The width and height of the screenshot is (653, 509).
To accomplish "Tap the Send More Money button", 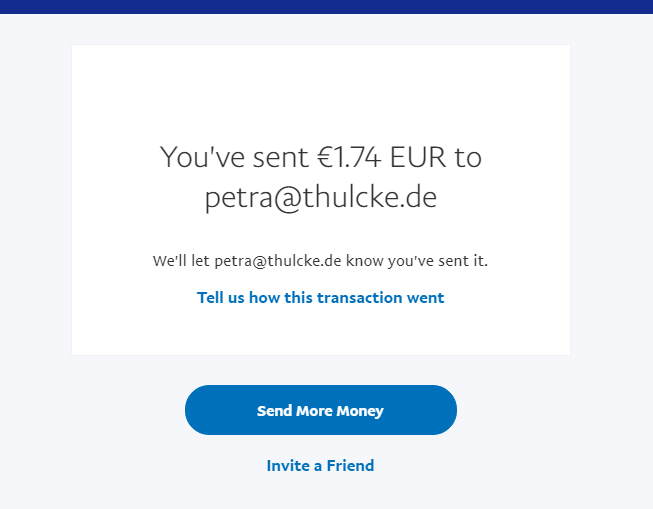I will pos(320,410).
